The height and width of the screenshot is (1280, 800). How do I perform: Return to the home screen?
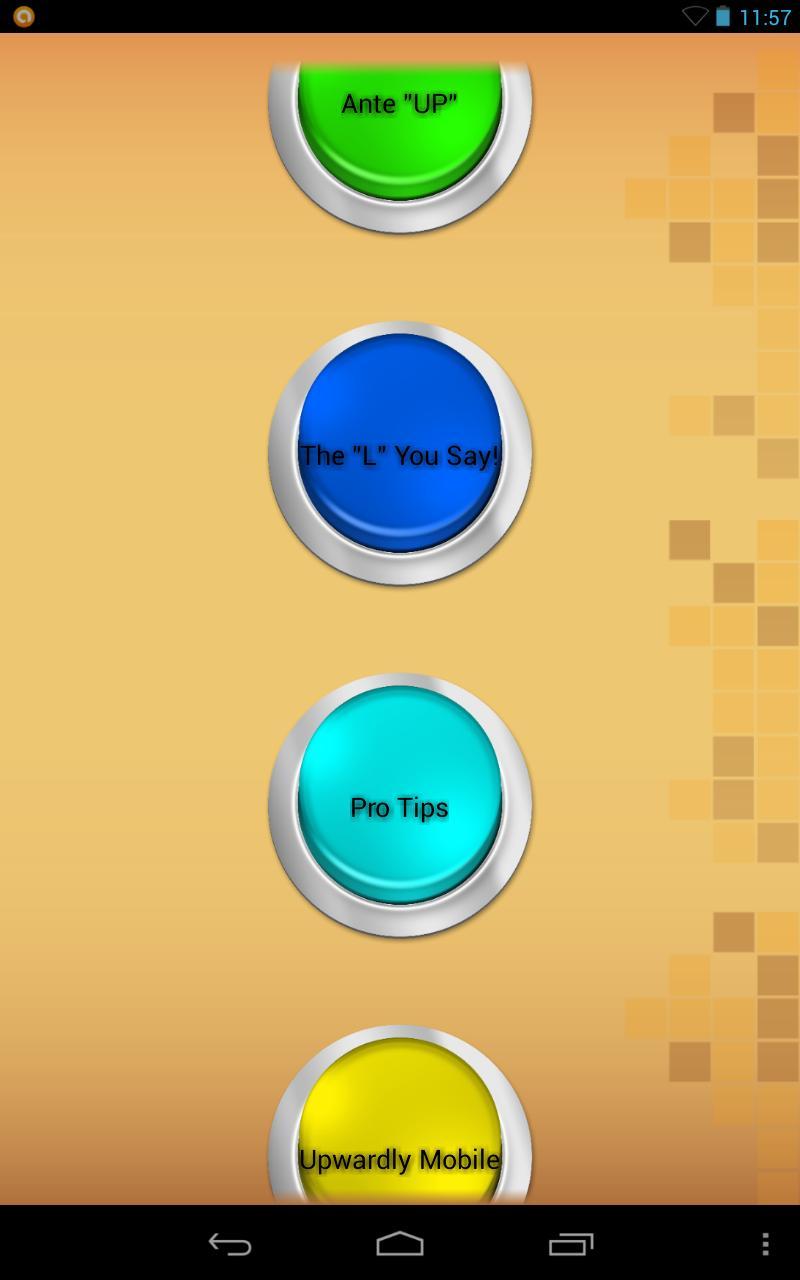pyautogui.click(x=400, y=1243)
